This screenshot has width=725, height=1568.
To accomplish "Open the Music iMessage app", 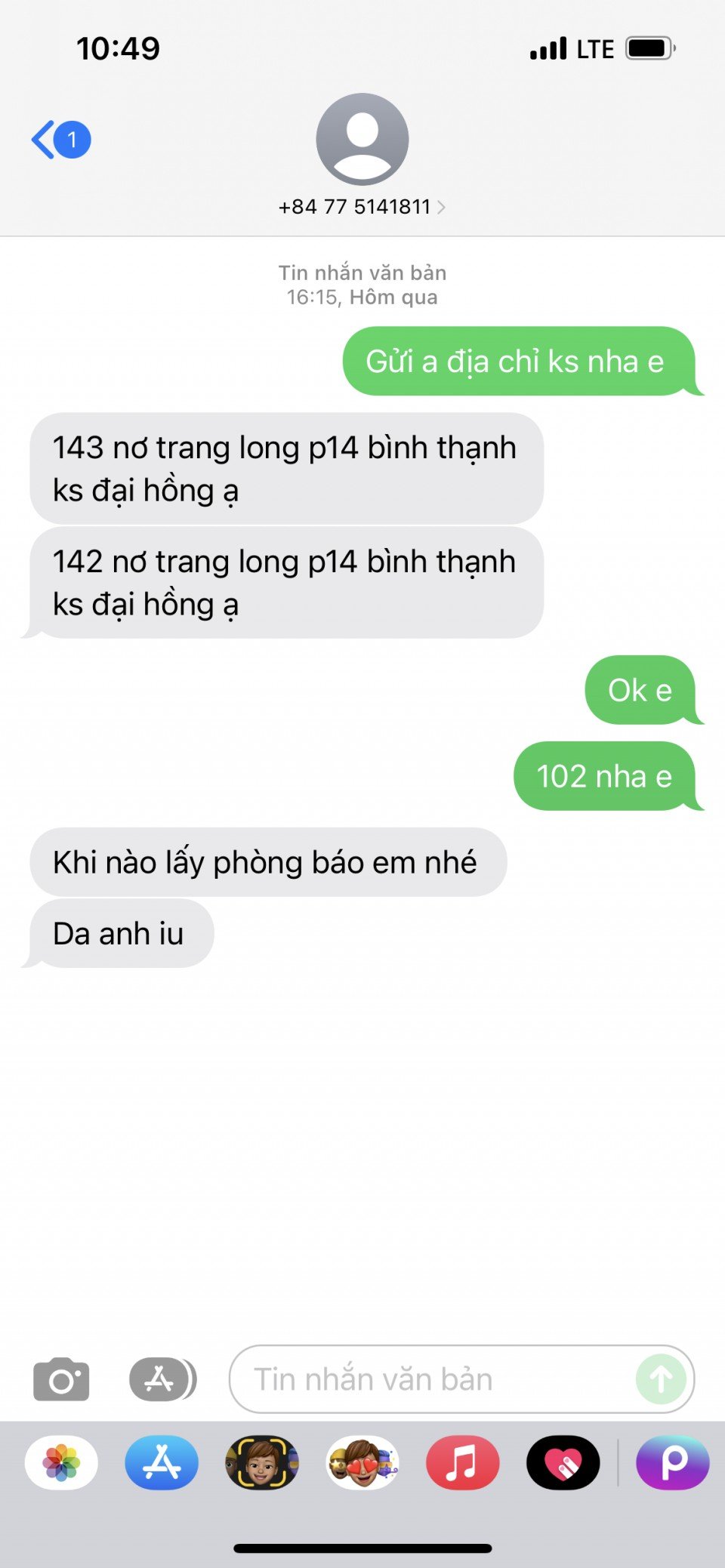I will pyautogui.click(x=462, y=1462).
